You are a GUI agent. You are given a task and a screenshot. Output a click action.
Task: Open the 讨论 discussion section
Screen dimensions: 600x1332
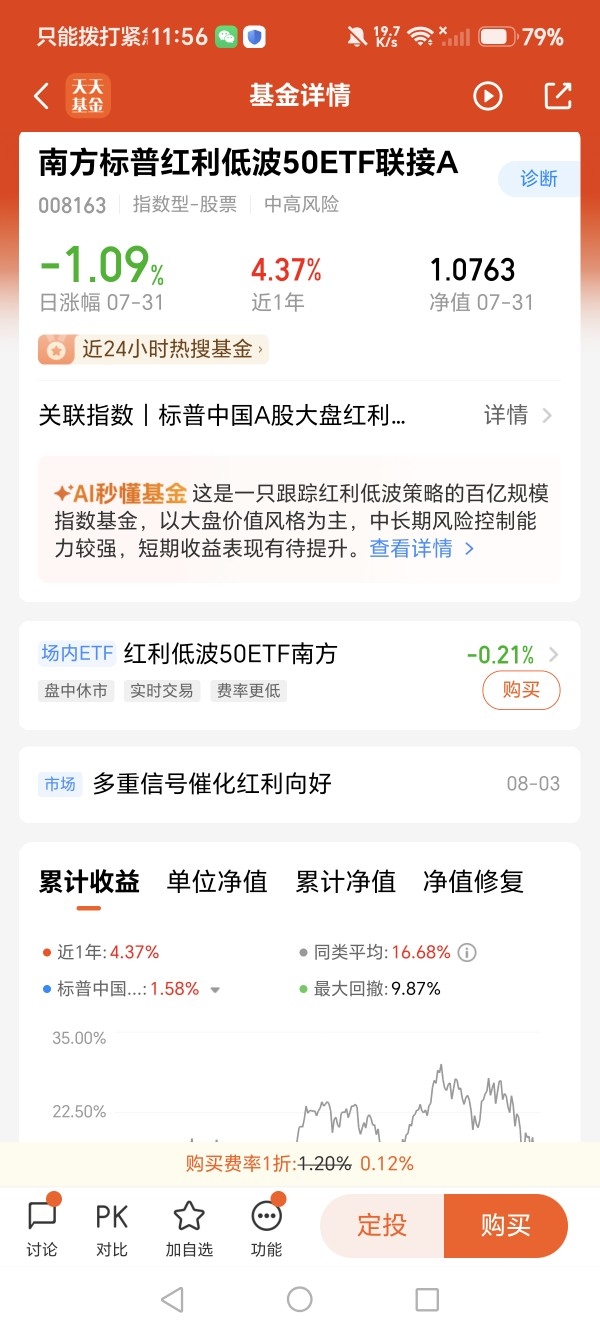(42, 1228)
